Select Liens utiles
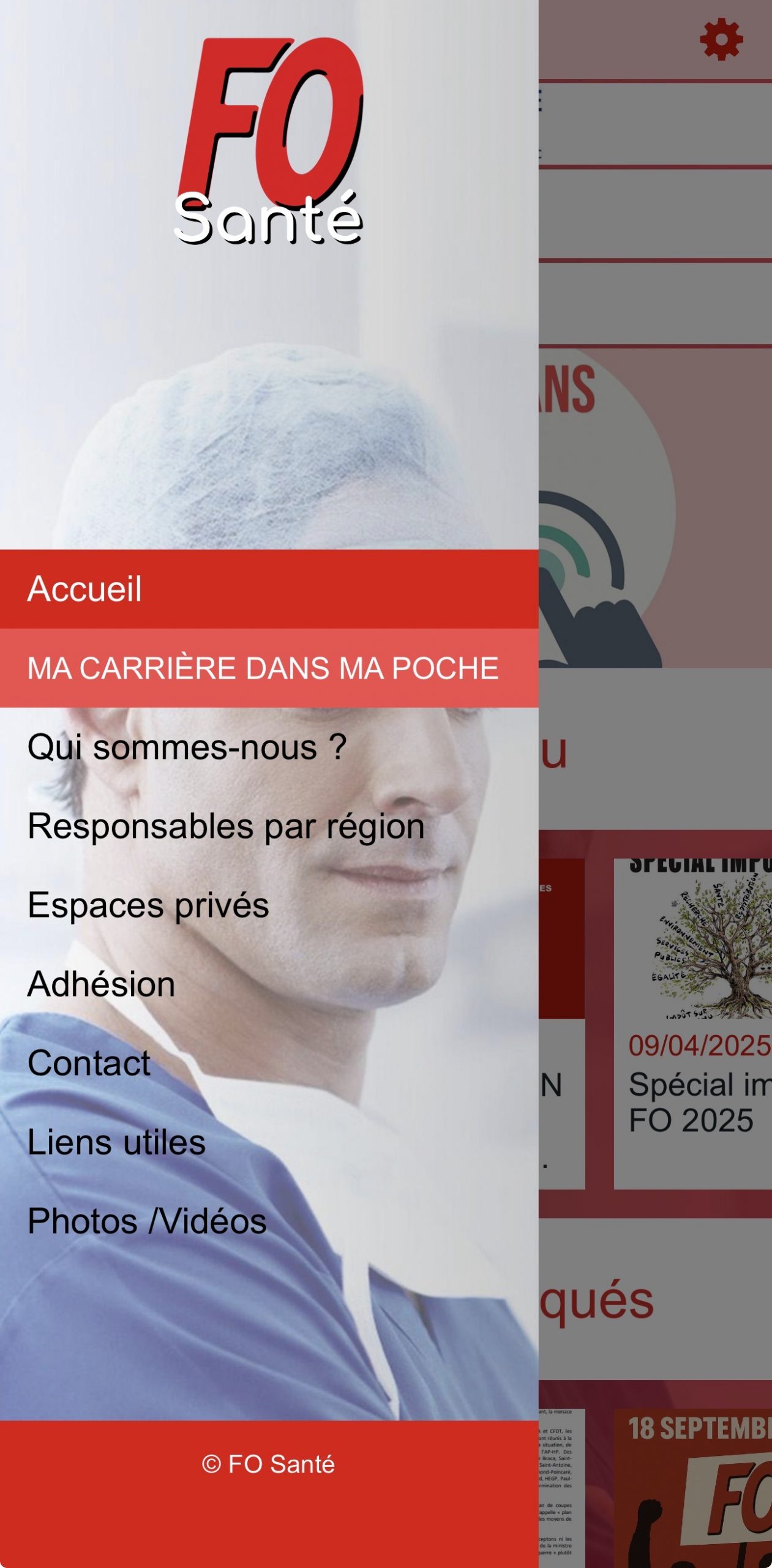 pyautogui.click(x=116, y=1142)
